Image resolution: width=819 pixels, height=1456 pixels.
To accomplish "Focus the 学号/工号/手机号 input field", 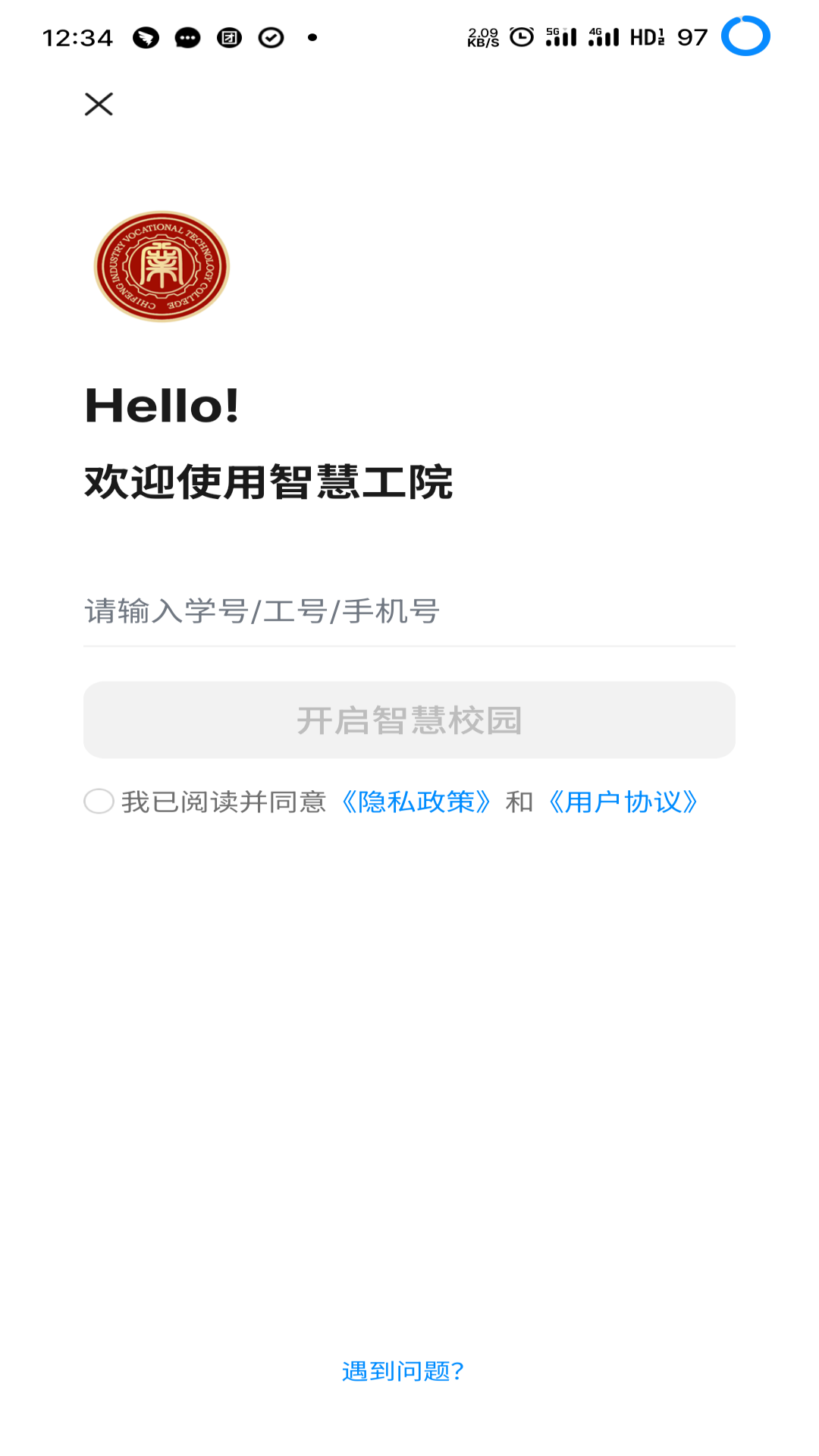I will [x=409, y=611].
